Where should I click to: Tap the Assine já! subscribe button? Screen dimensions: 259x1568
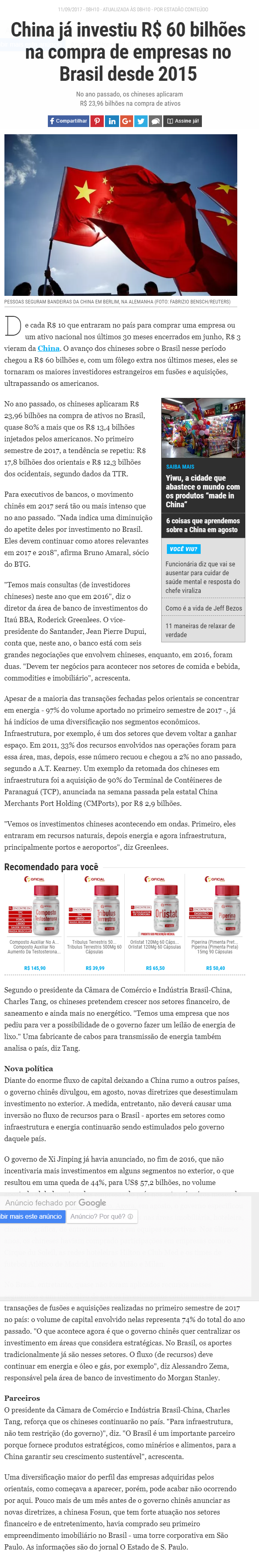pyautogui.click(x=183, y=121)
